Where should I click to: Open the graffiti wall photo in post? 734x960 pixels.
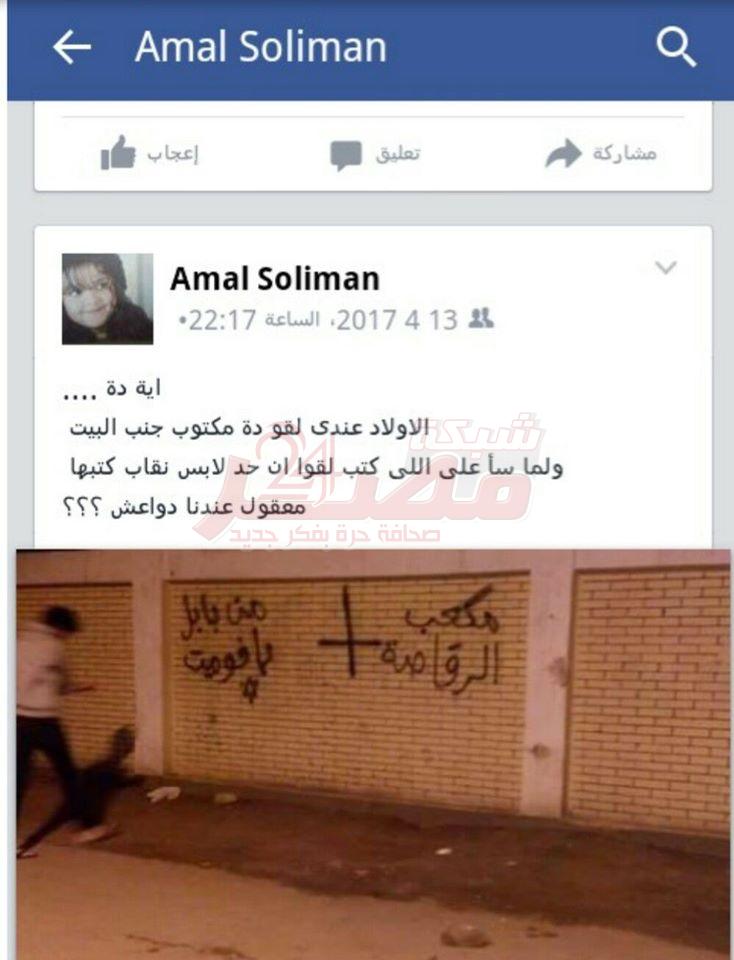pos(372,750)
